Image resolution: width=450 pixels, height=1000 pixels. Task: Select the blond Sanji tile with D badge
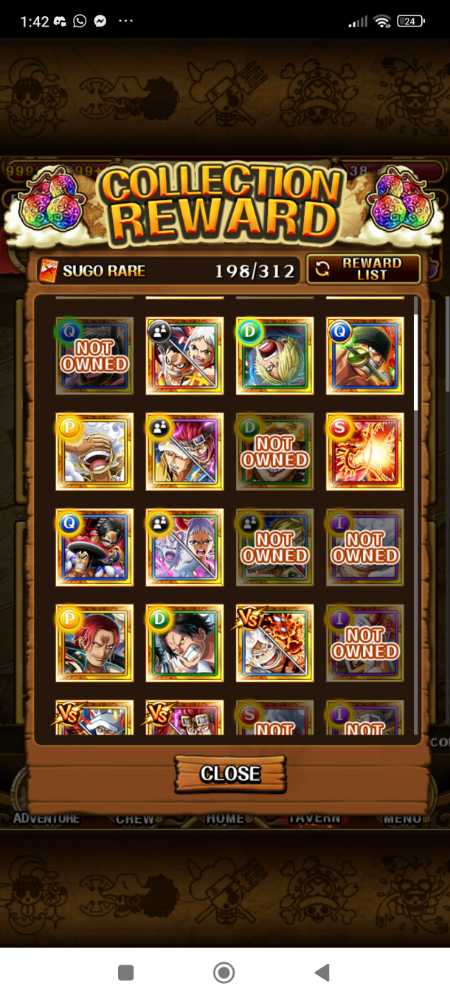275,355
